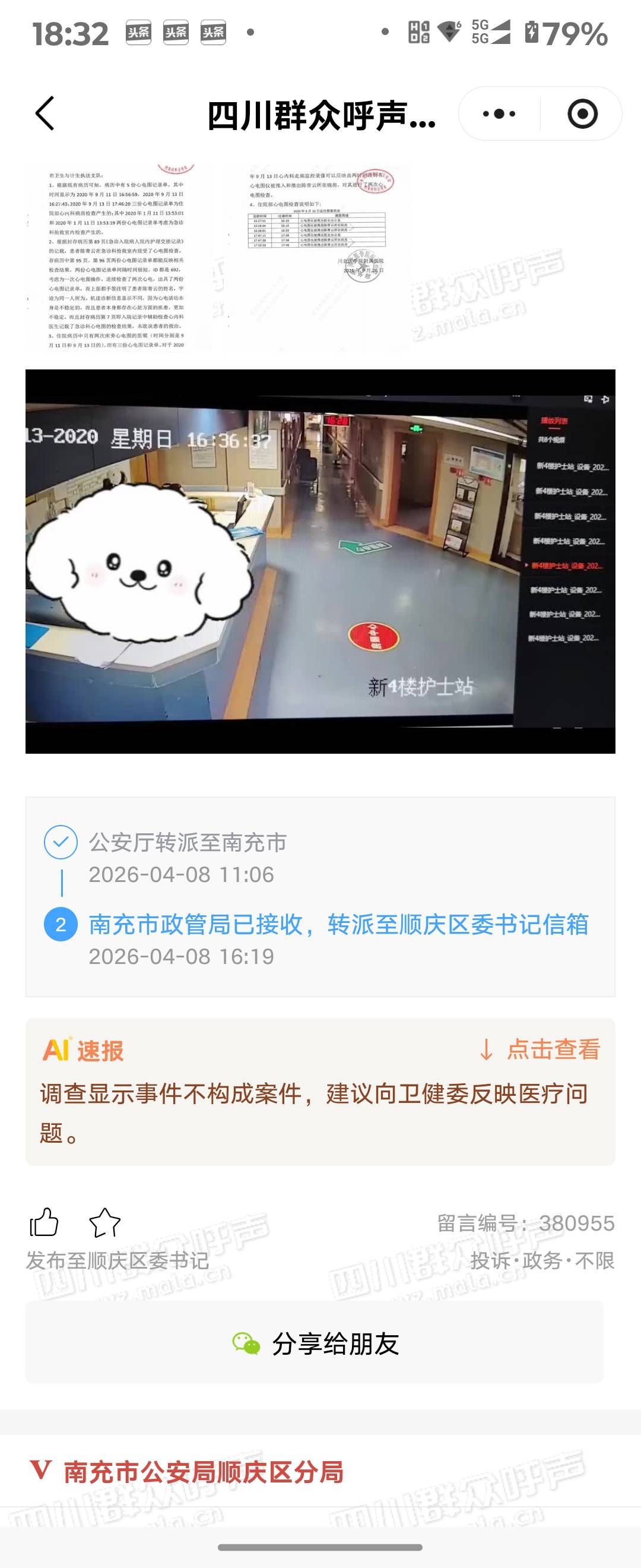Share to friends via 分享给朋友 button
The height and width of the screenshot is (1568, 641).
[x=315, y=1343]
